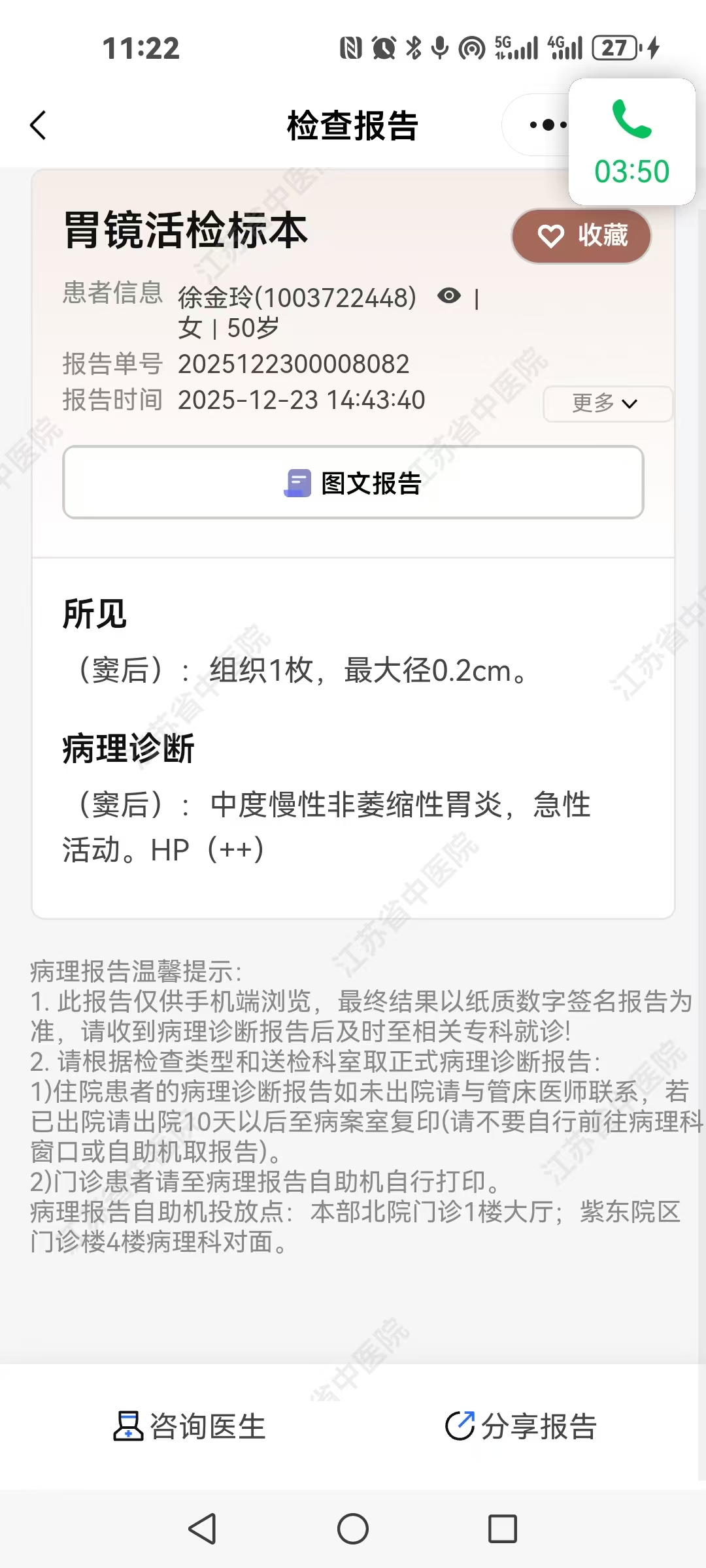Image resolution: width=706 pixels, height=1568 pixels.
Task: Consult a doctor via 咨询医生
Action: point(190,1426)
